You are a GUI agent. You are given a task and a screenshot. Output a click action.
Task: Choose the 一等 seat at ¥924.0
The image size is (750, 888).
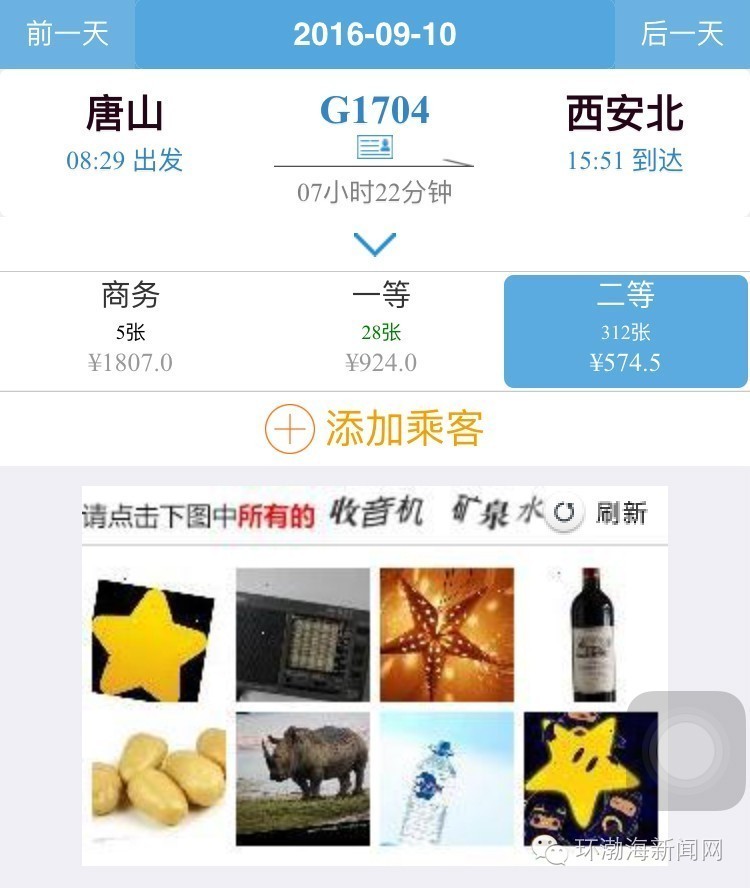pos(381,330)
